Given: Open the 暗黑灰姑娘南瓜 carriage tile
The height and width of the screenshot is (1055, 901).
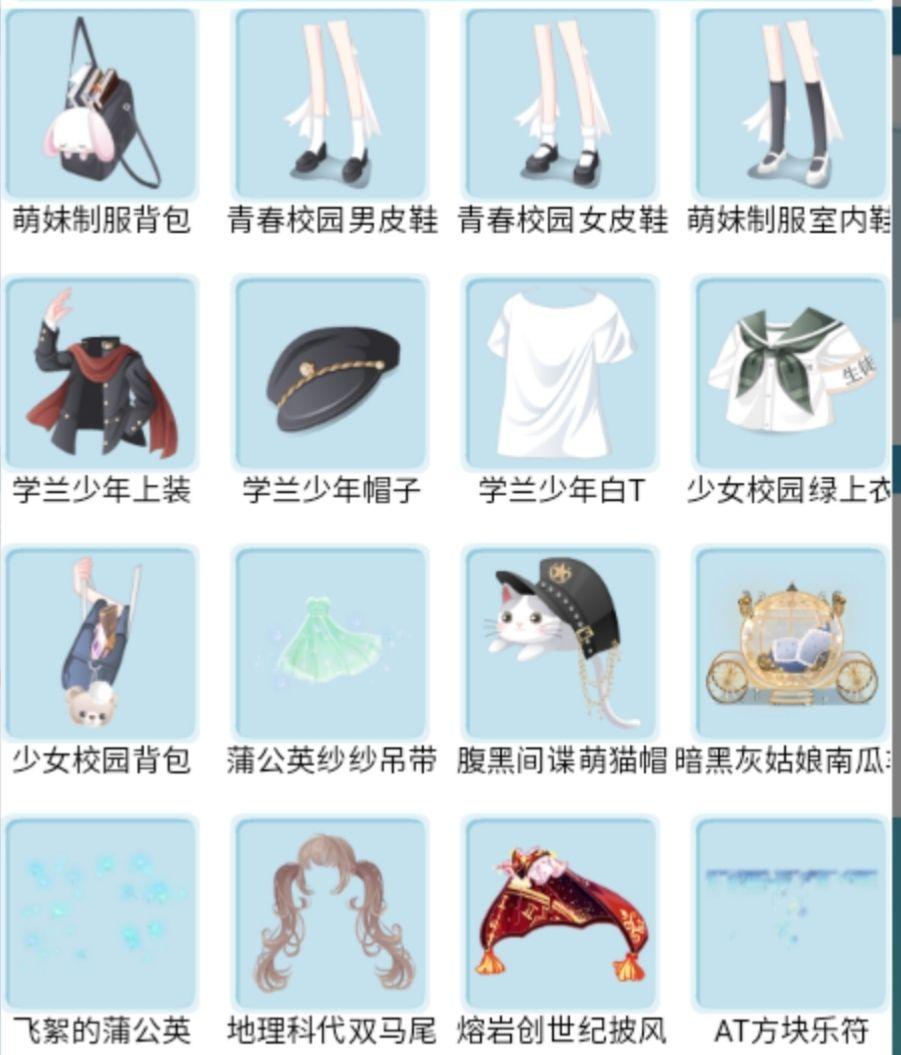Looking at the screenshot, I should tap(791, 643).
